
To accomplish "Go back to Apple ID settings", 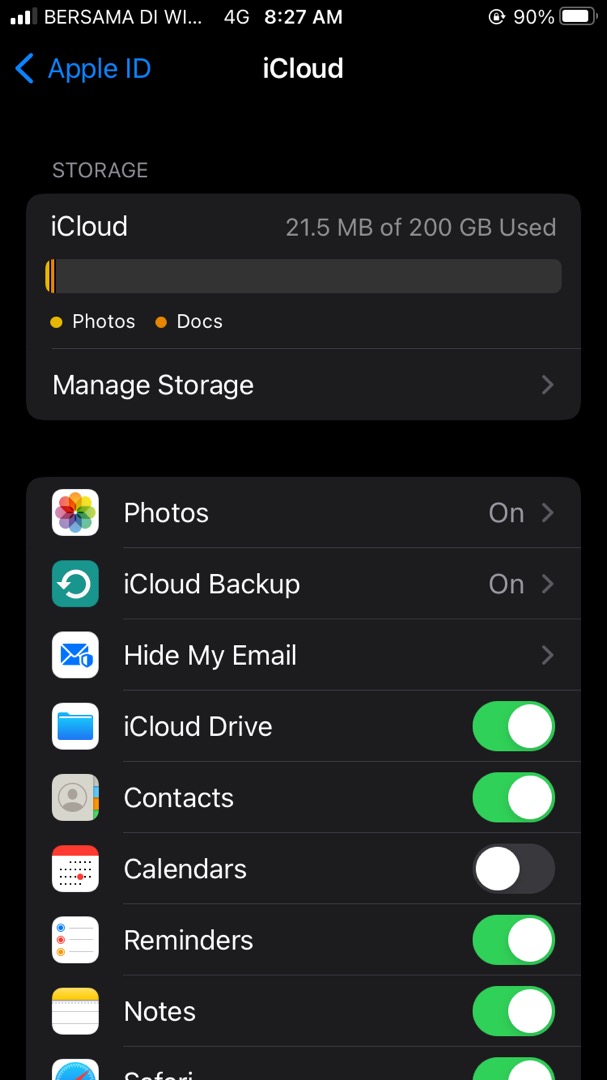I will click(84, 69).
